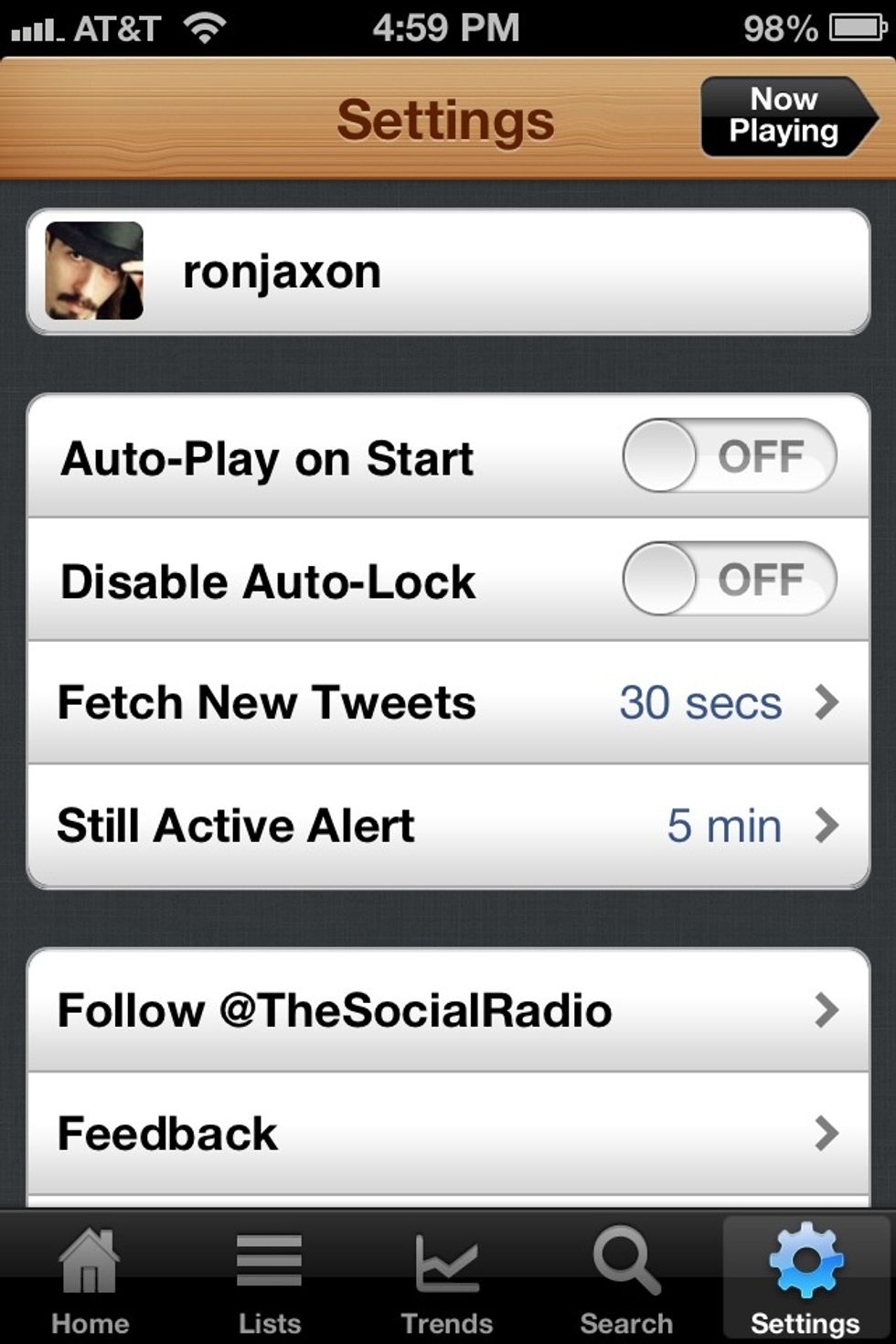Turn on Disable Auto-Lock switch
This screenshot has height=1344, width=896.
point(729,579)
